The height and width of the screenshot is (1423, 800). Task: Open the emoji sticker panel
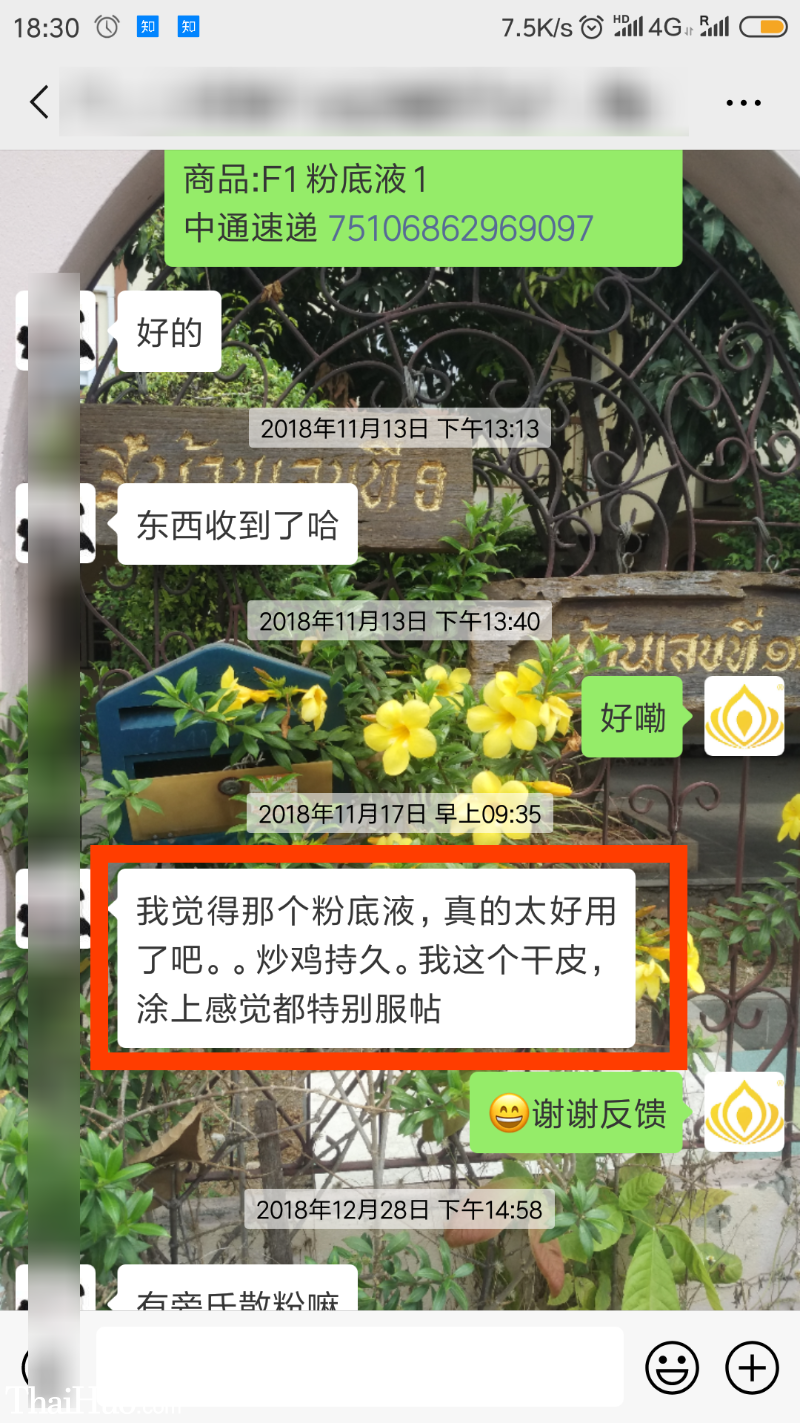(x=672, y=1367)
